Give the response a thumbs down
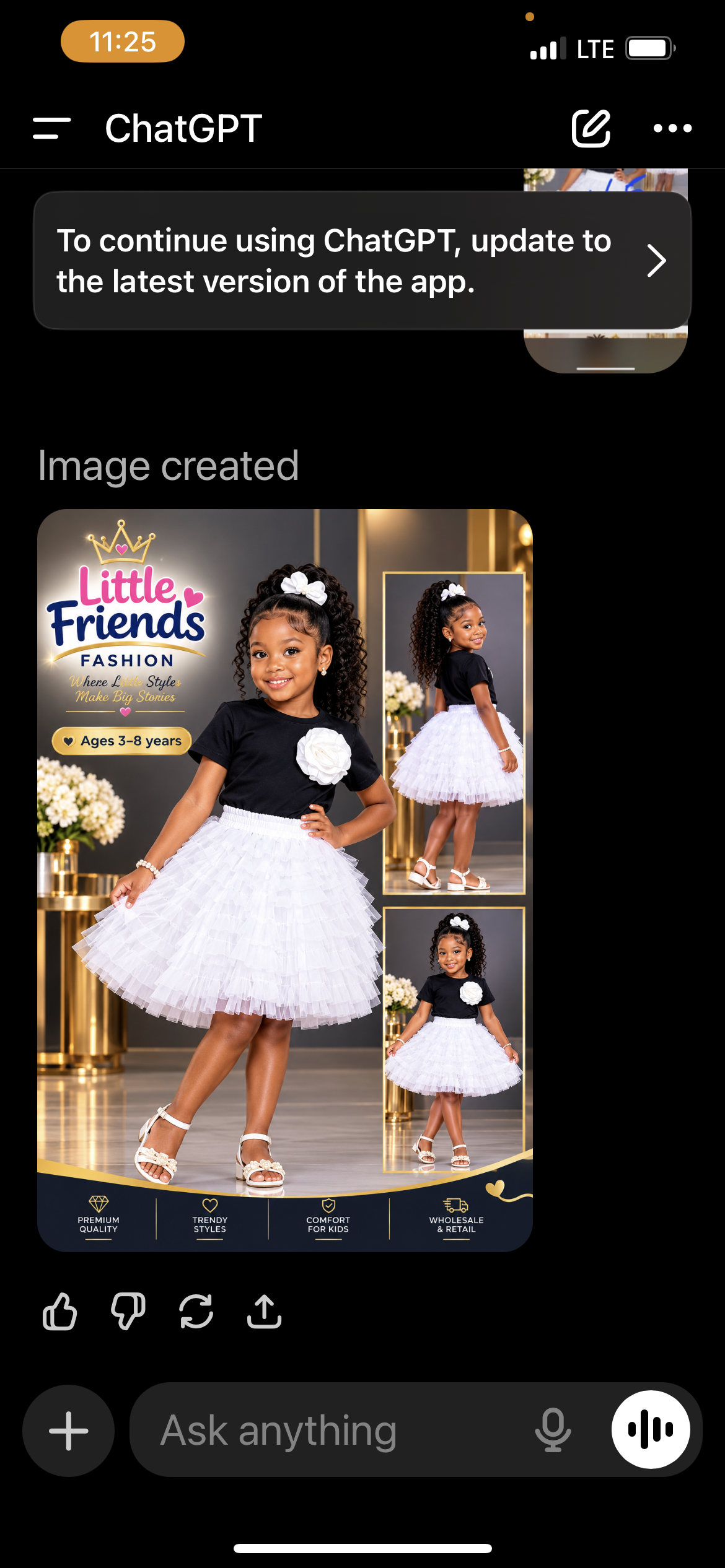Screen dimensions: 725x1568 128,1311
